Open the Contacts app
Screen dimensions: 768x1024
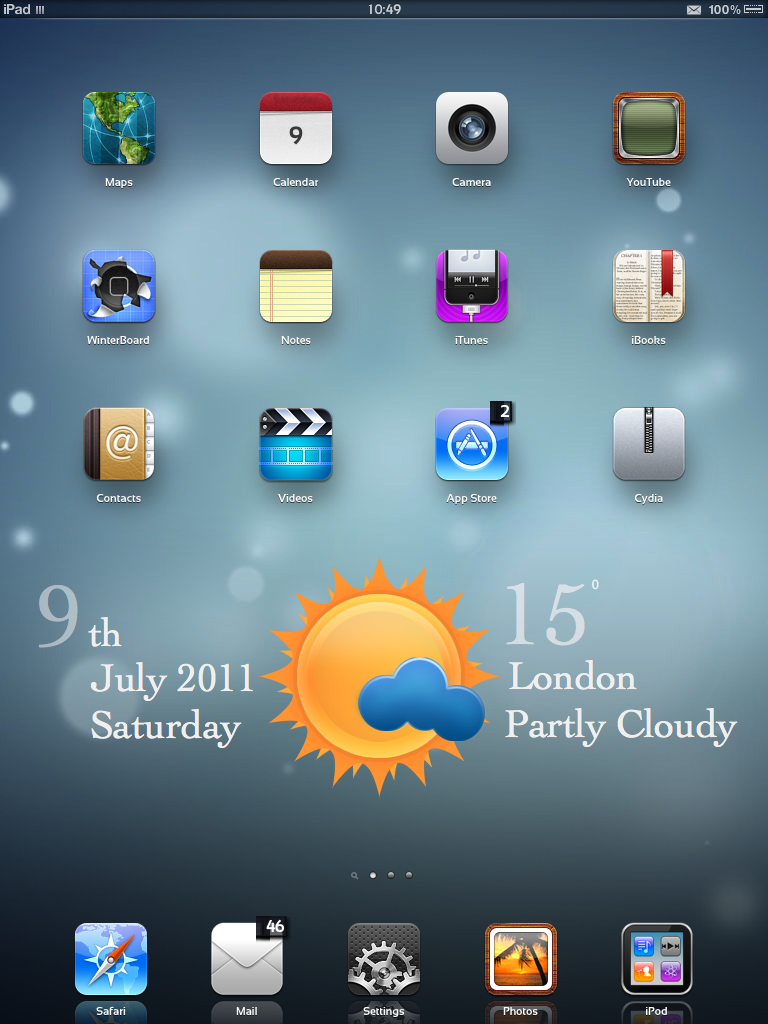click(119, 444)
